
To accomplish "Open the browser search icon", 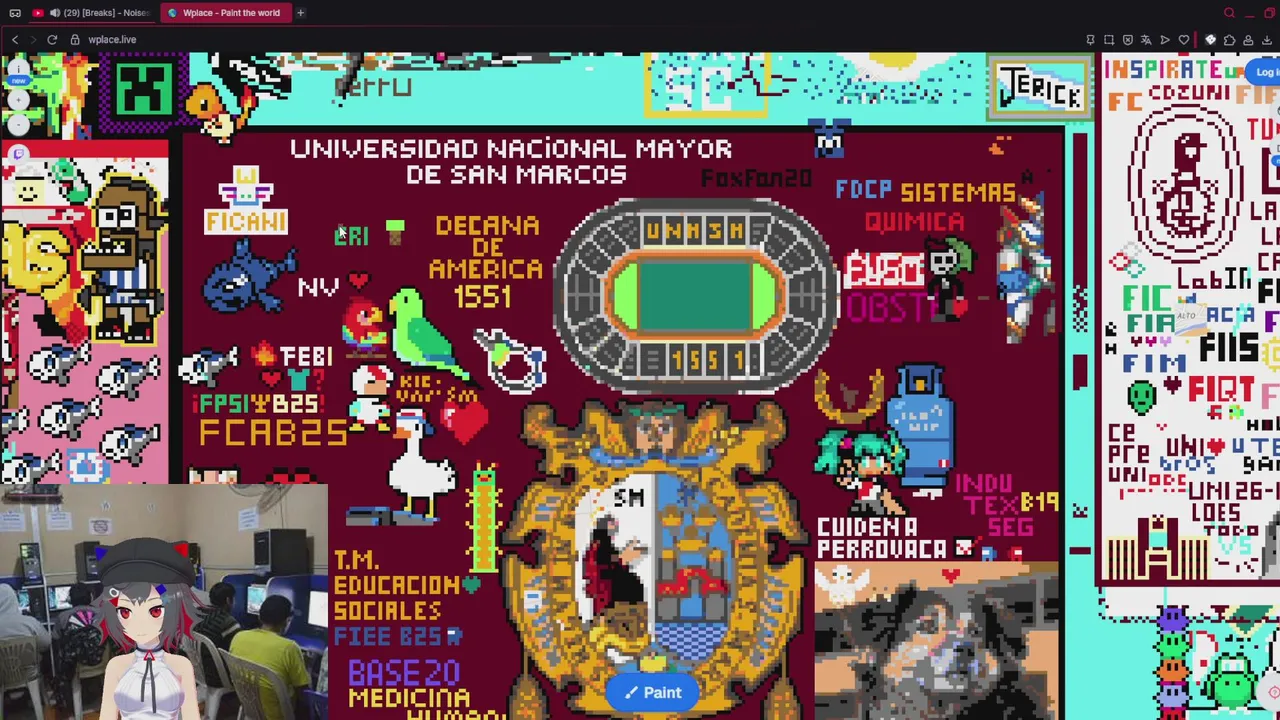I will point(1229,13).
